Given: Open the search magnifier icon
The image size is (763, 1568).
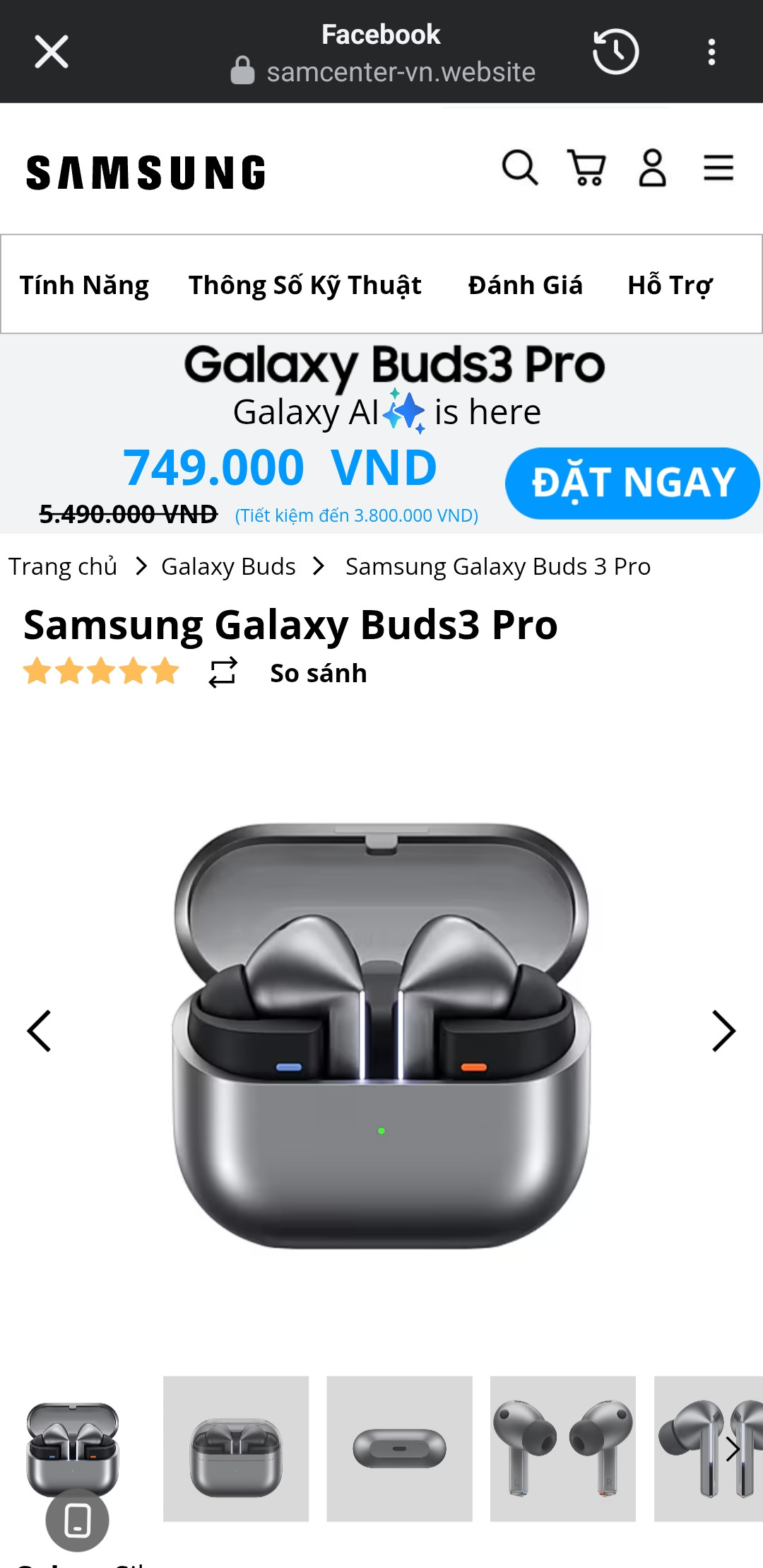Looking at the screenshot, I should (520, 168).
